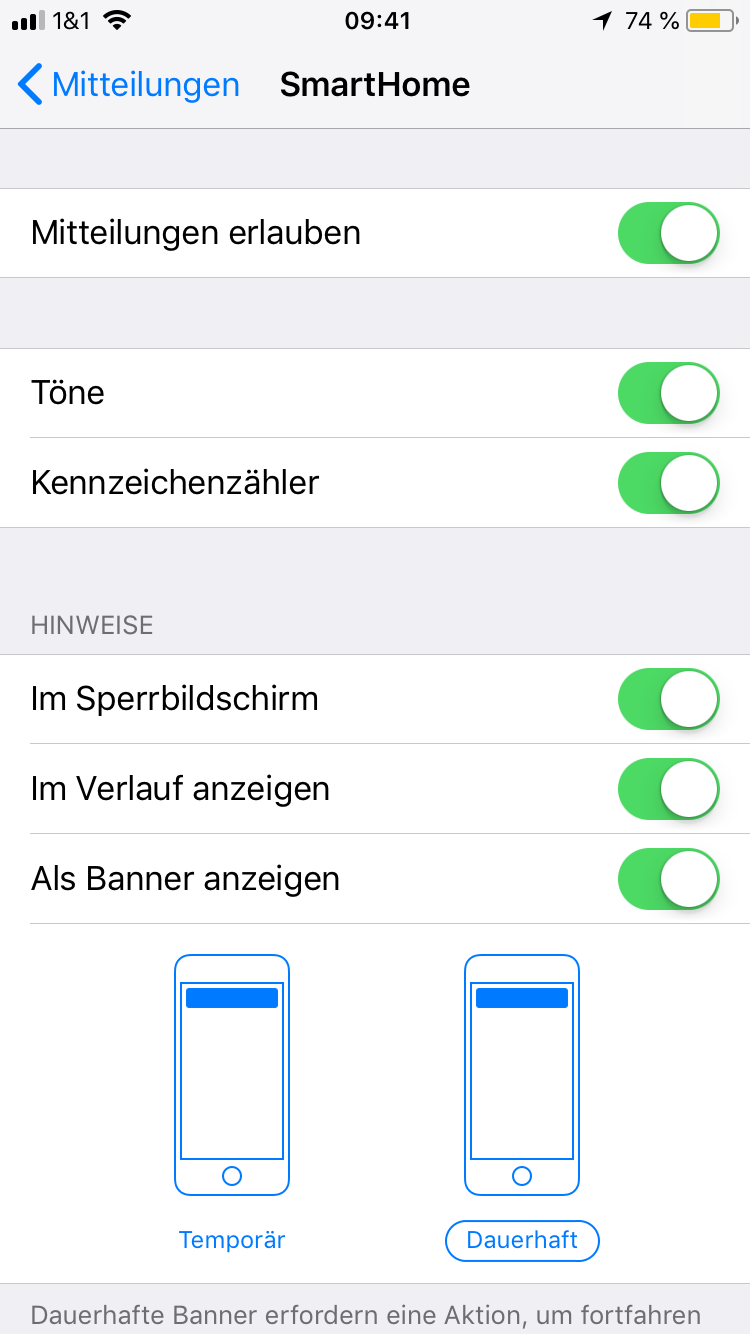The image size is (750, 1334).
Task: Toggle Im Verlauf anzeigen
Action: coord(668,789)
